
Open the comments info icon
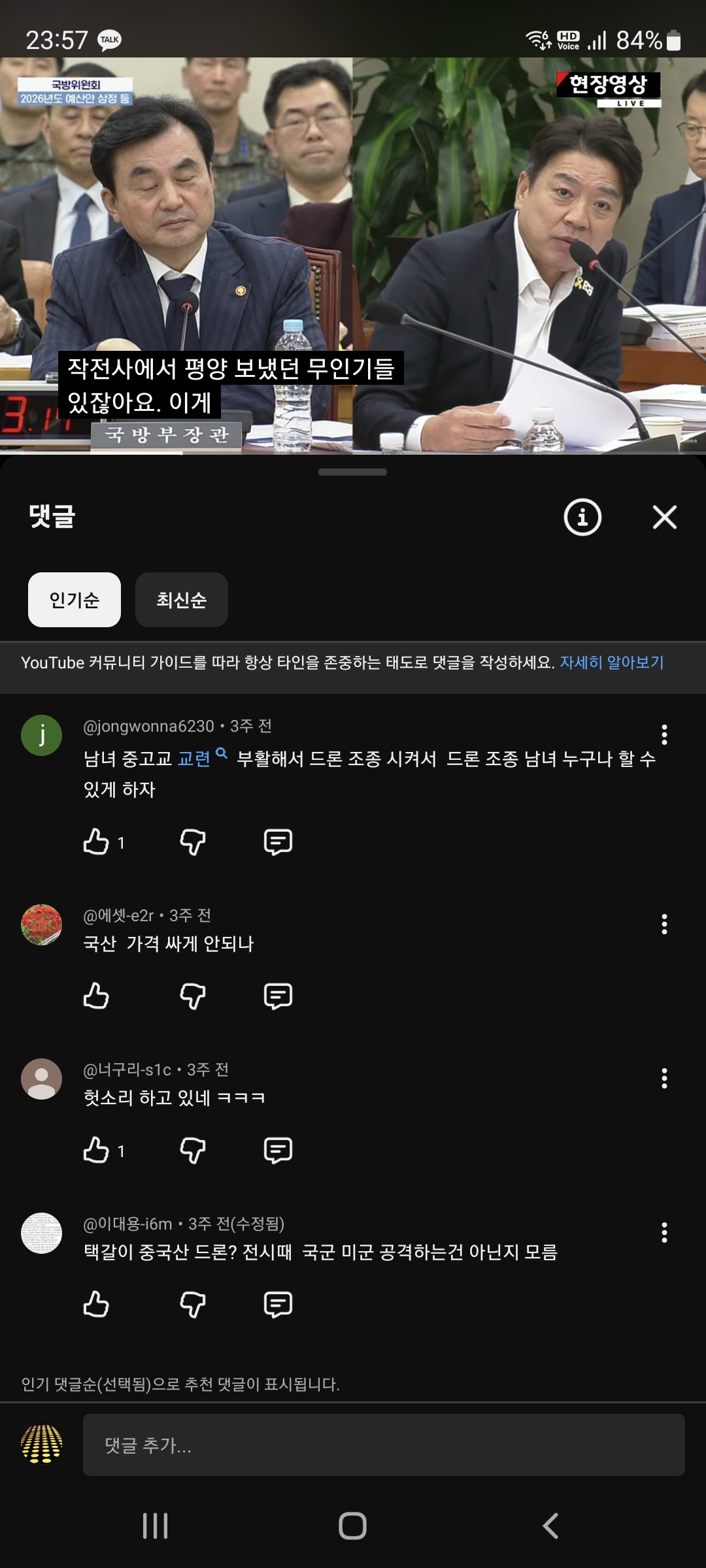pyautogui.click(x=582, y=517)
